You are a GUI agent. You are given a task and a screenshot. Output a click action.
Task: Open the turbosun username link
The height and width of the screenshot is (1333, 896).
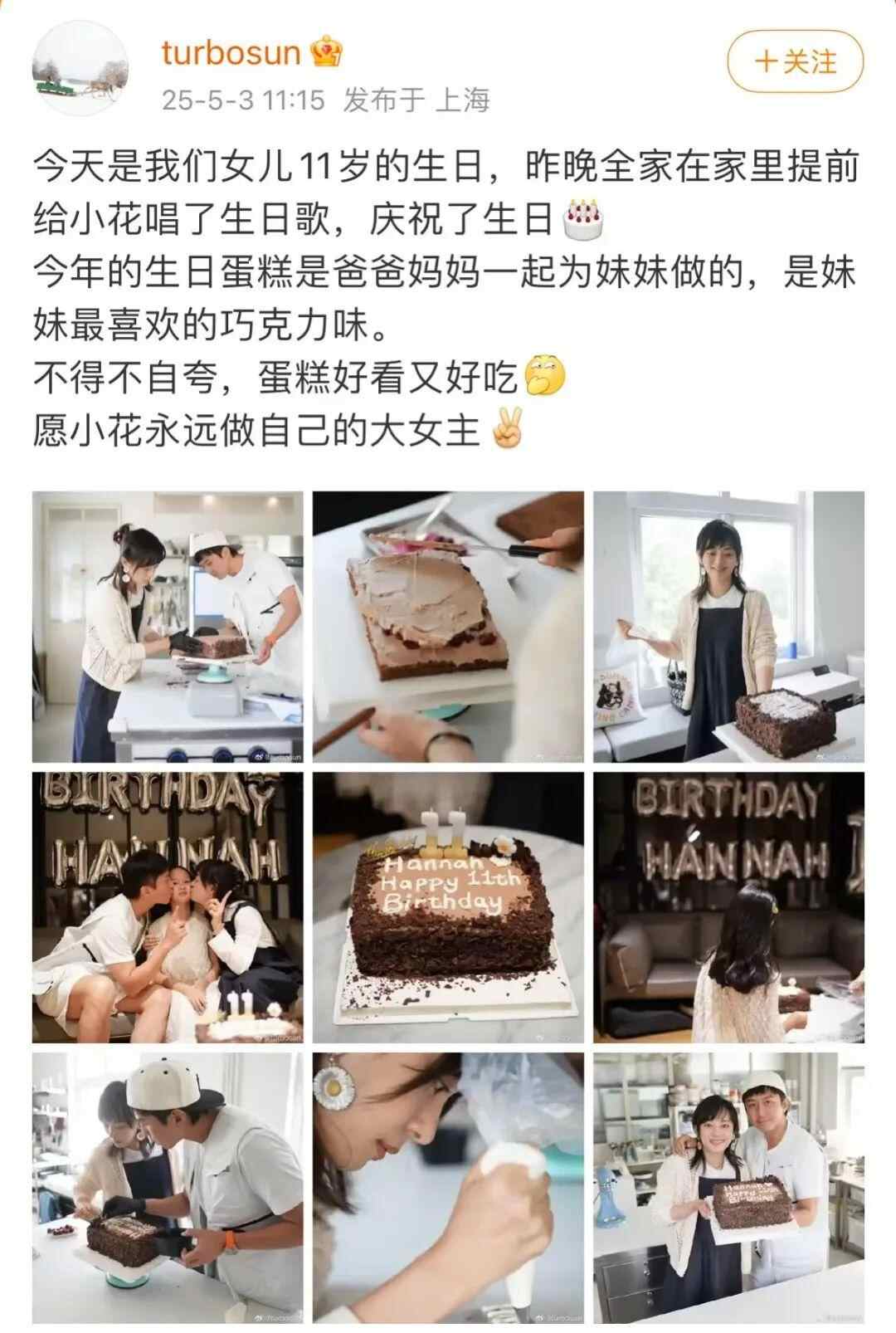point(231,54)
